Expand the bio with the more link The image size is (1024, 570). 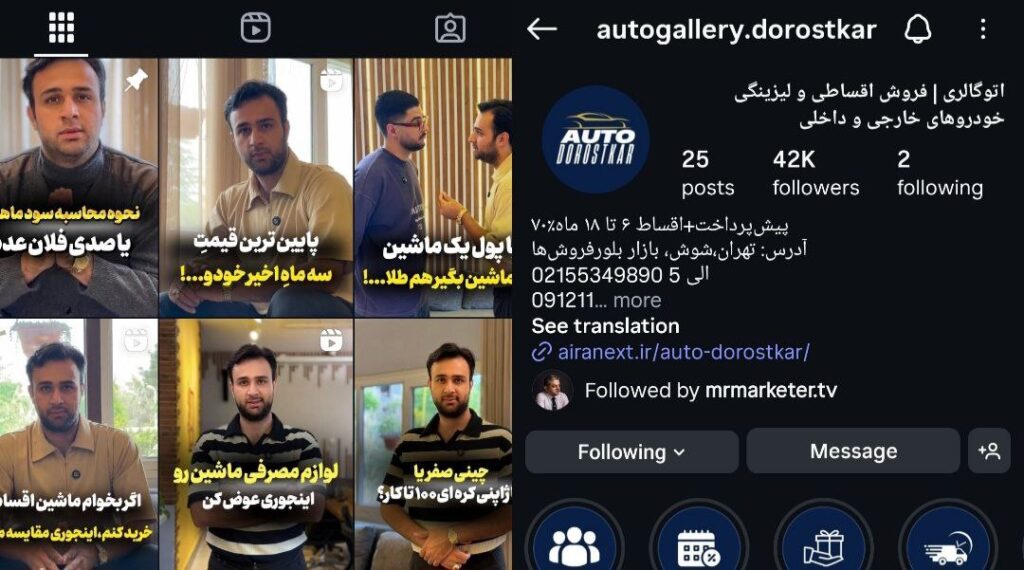coord(637,300)
